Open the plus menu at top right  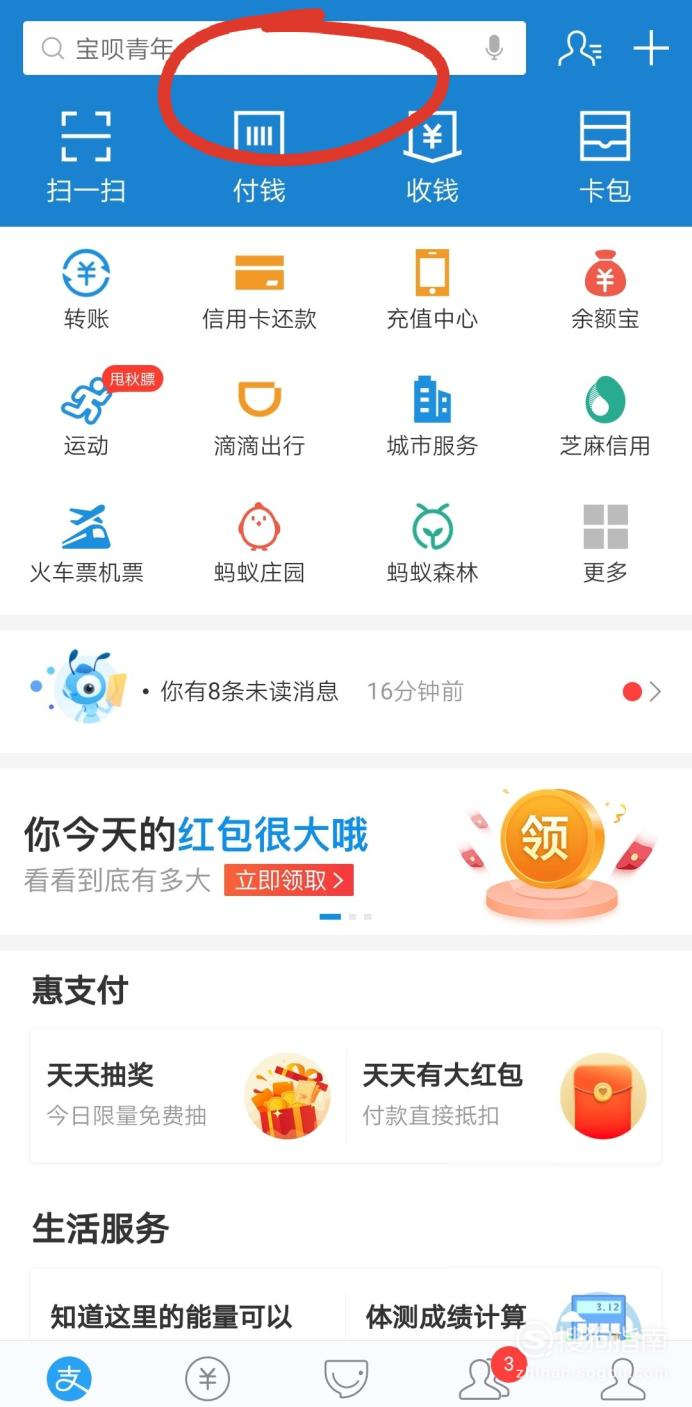click(651, 48)
